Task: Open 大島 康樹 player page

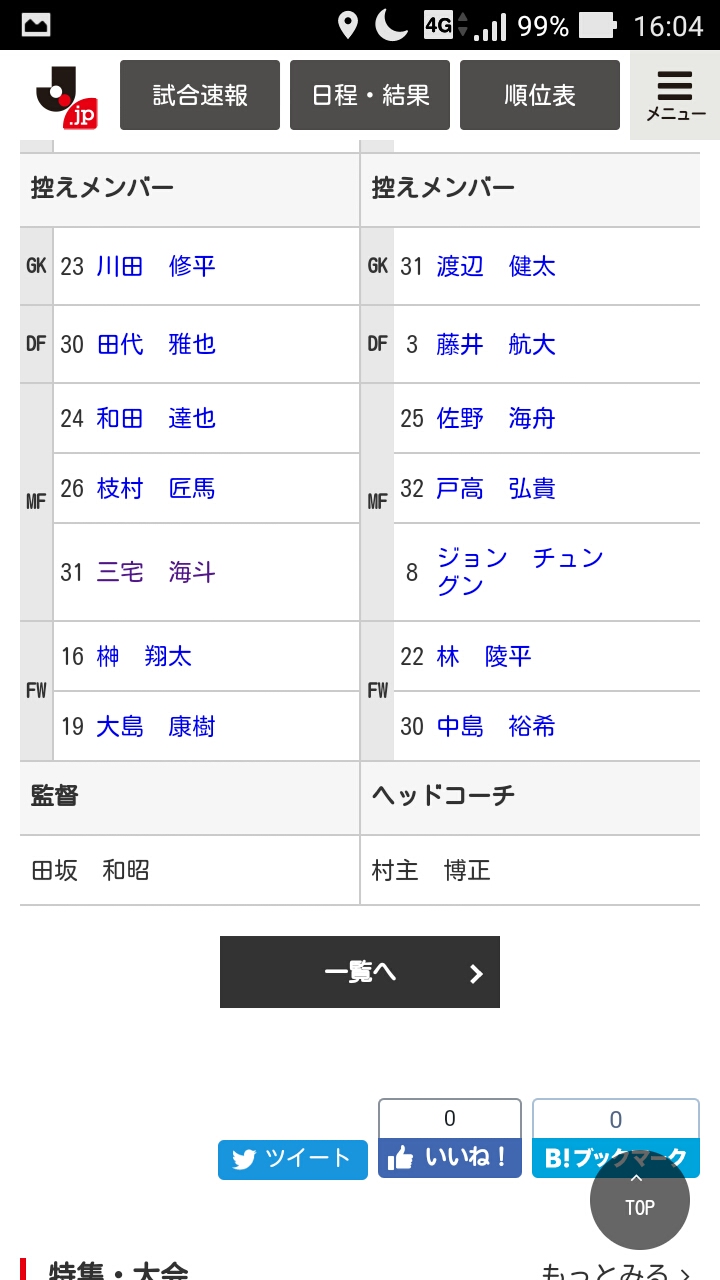Action: 156,727
